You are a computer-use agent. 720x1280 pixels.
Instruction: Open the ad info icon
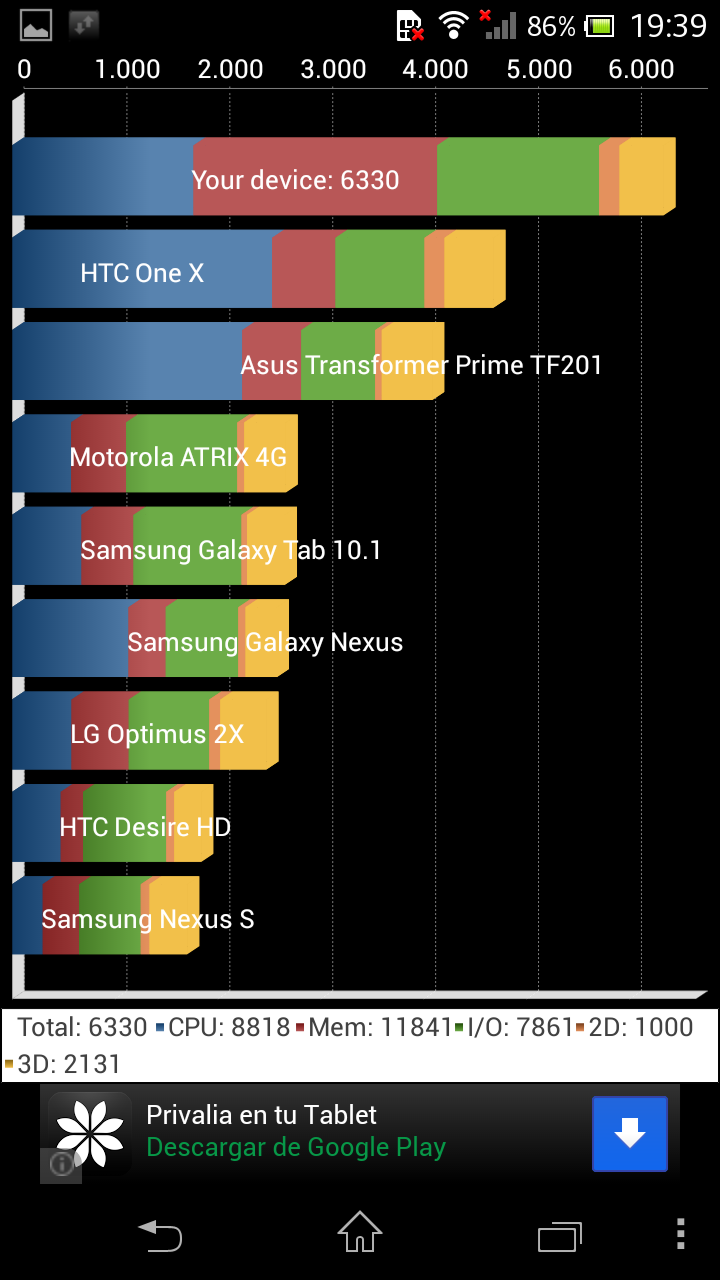[x=61, y=1165]
